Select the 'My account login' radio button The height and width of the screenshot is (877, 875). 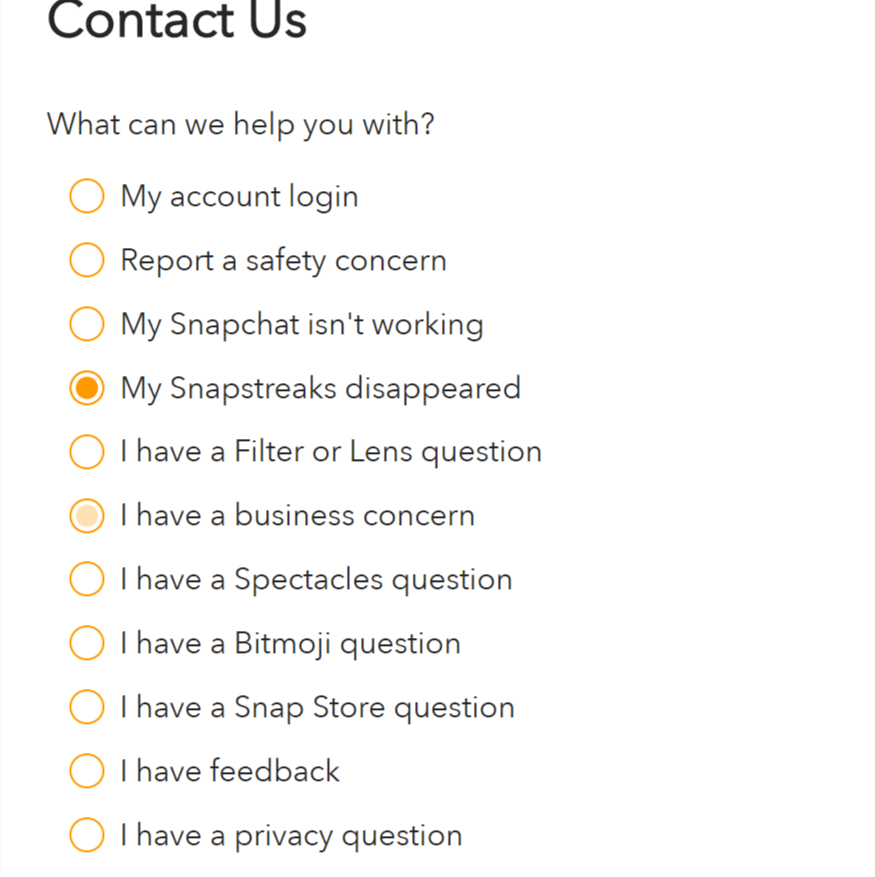pyautogui.click(x=87, y=196)
